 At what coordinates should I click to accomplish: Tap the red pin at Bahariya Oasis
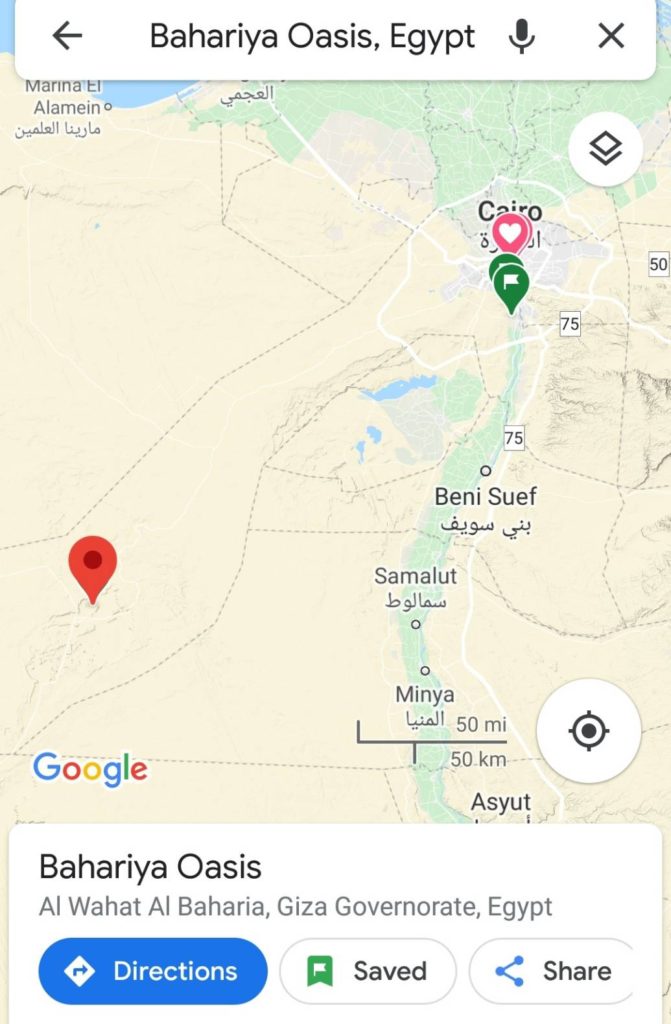tap(93, 565)
